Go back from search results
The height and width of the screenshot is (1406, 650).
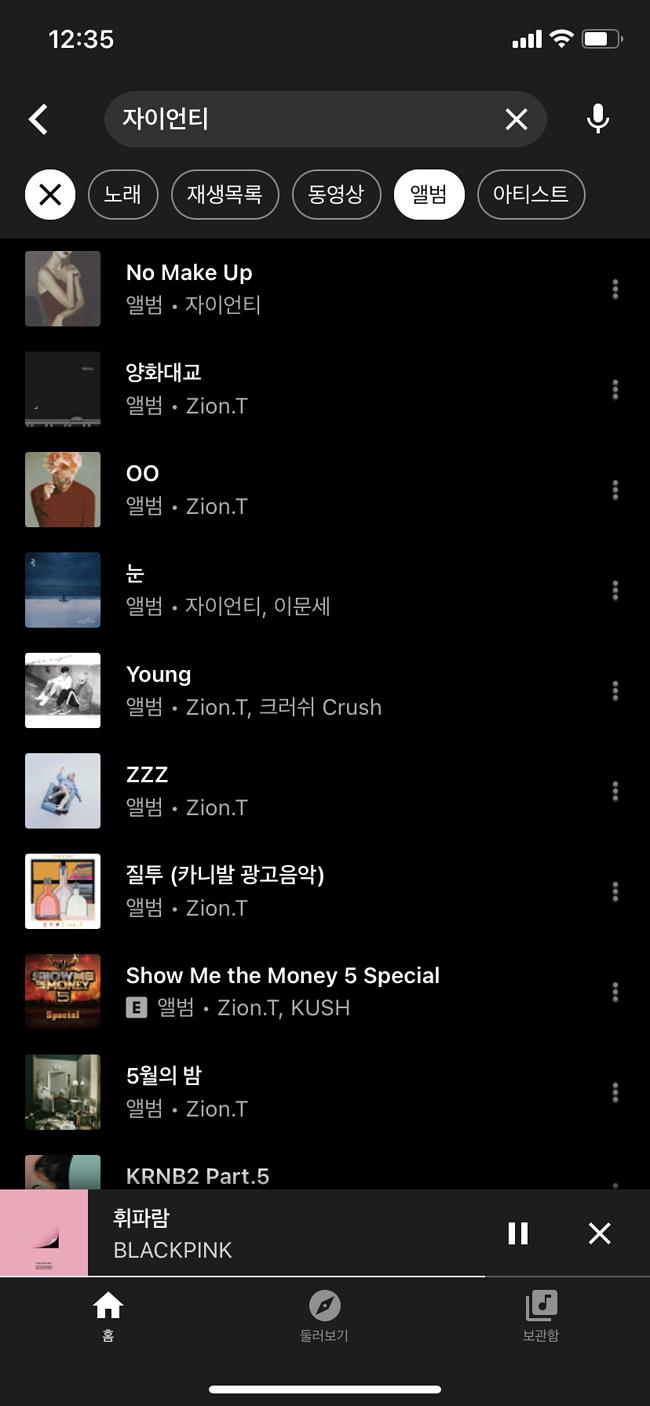[38, 120]
